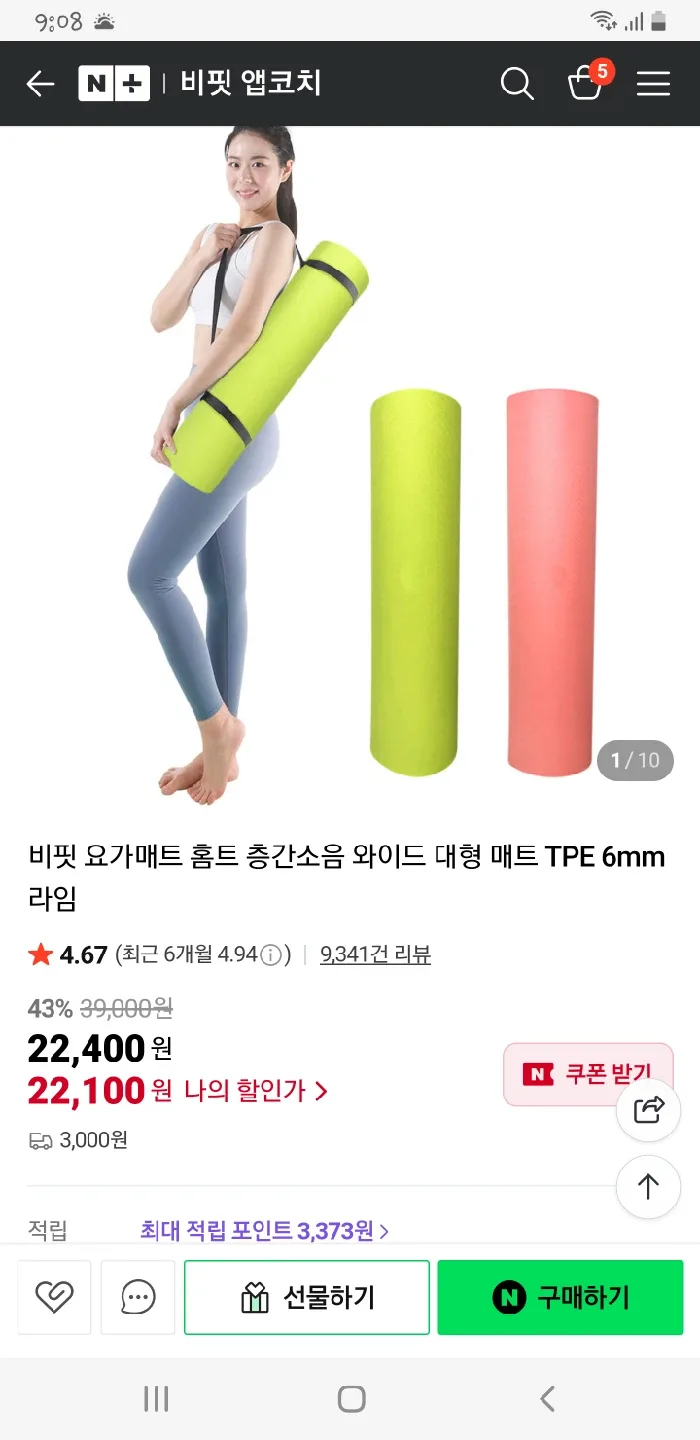Add this product to wishlist

(x=54, y=1297)
